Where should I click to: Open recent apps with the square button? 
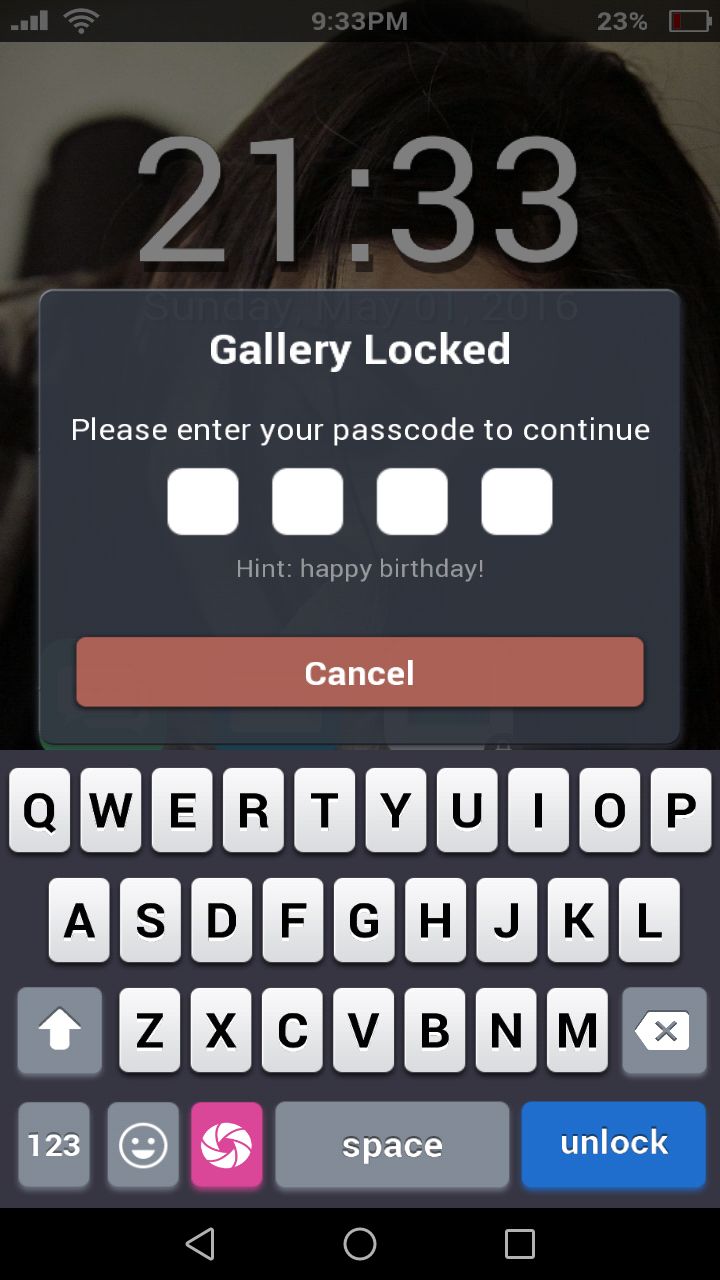(518, 1243)
